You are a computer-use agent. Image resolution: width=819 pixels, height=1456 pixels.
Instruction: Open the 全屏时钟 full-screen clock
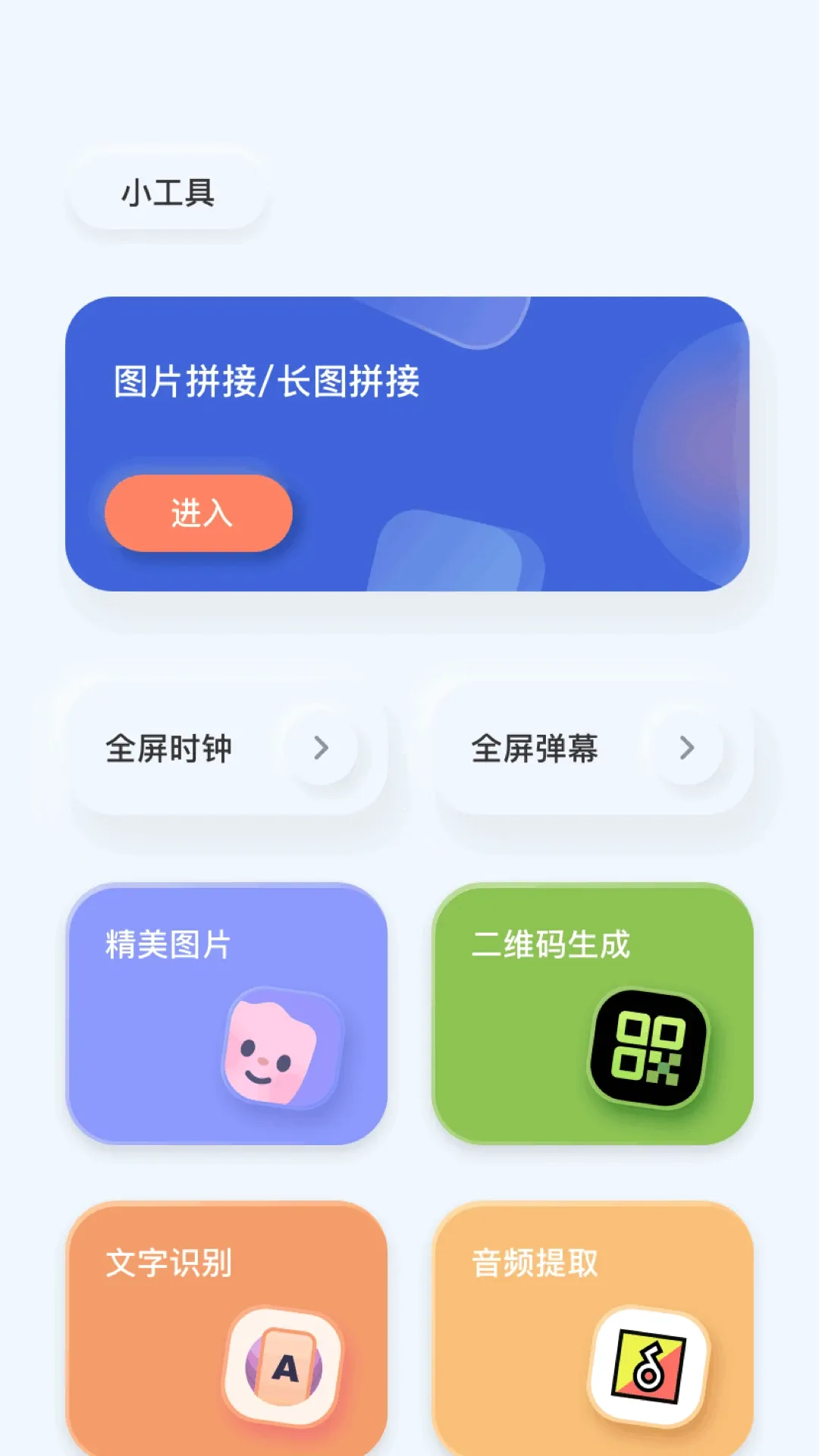pos(227,748)
